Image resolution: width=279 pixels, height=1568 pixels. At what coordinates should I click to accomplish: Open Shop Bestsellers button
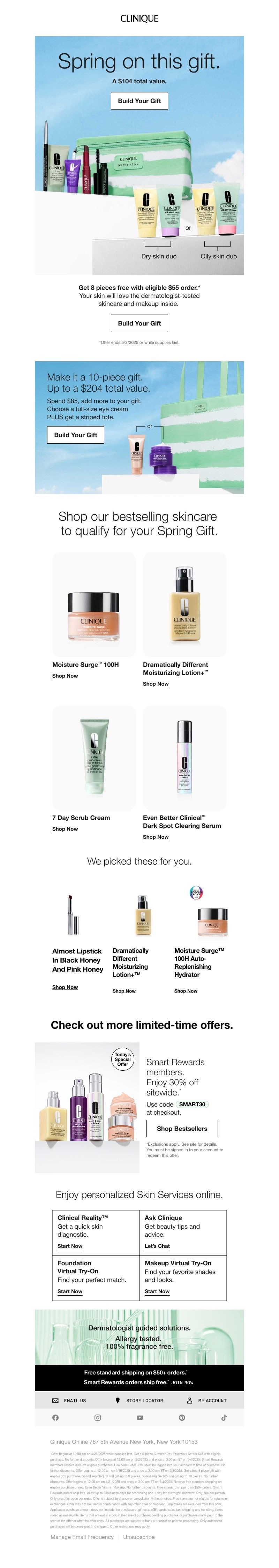point(182,1129)
